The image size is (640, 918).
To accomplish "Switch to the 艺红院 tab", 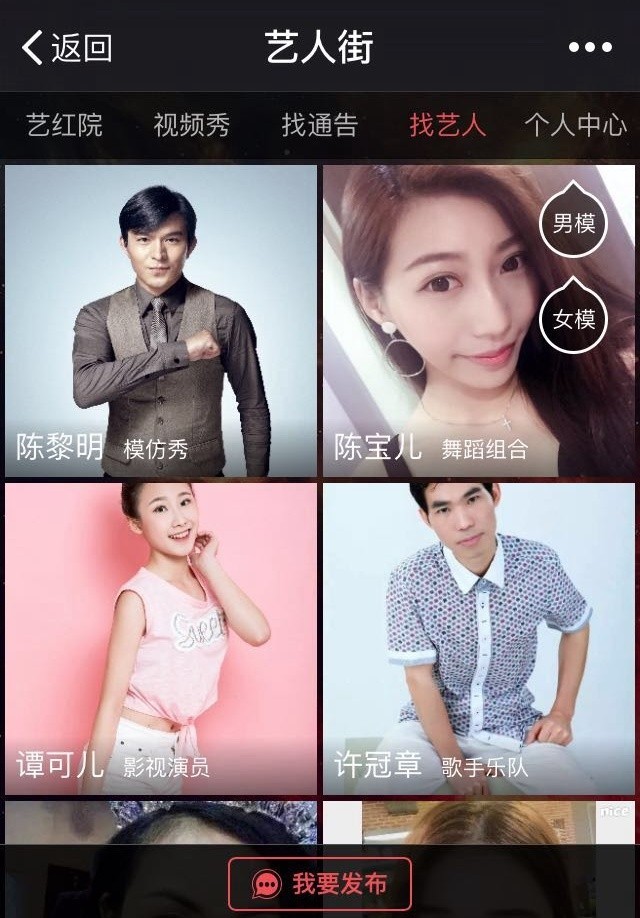I will click(64, 125).
